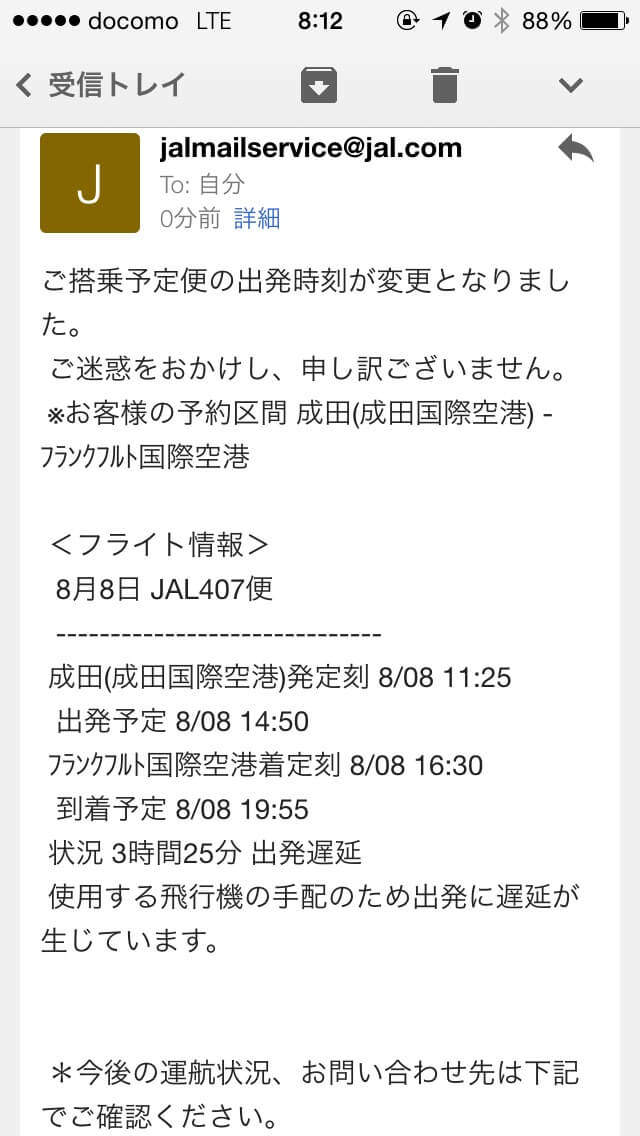This screenshot has width=640, height=1136.
Task: Archive this JAL email
Action: pyautogui.click(x=319, y=85)
